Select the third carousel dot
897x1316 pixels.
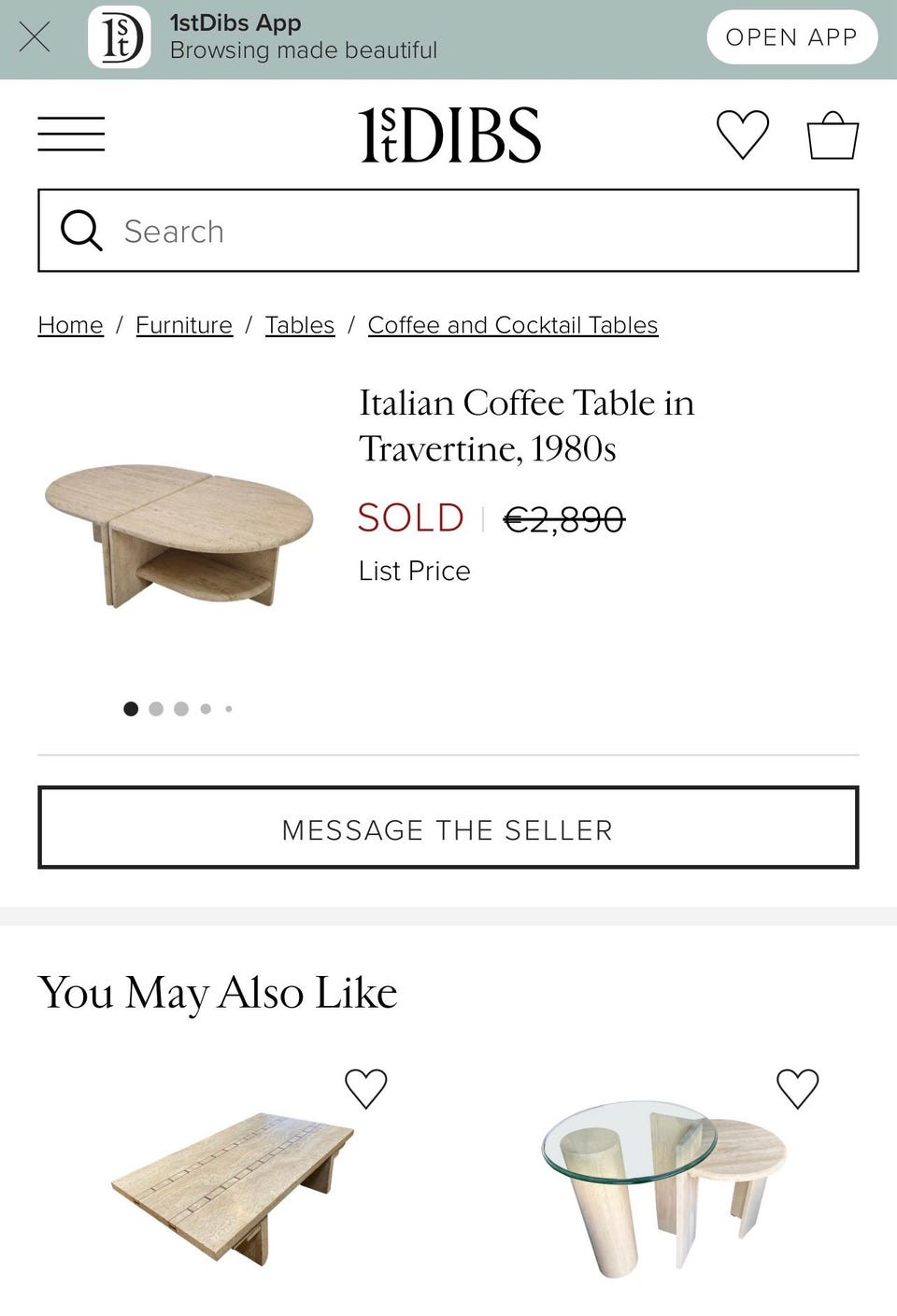point(181,709)
